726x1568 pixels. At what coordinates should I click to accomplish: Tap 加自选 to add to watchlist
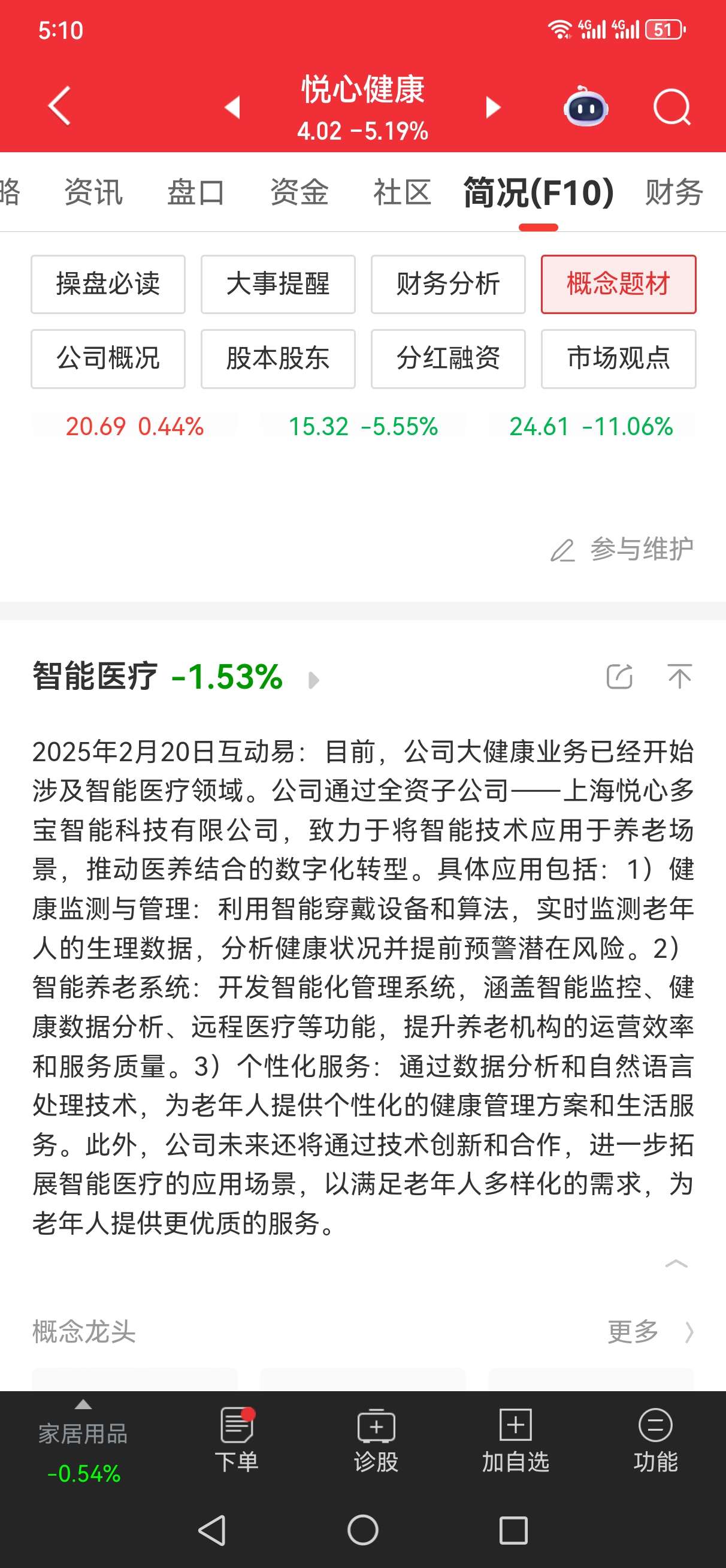[515, 1441]
